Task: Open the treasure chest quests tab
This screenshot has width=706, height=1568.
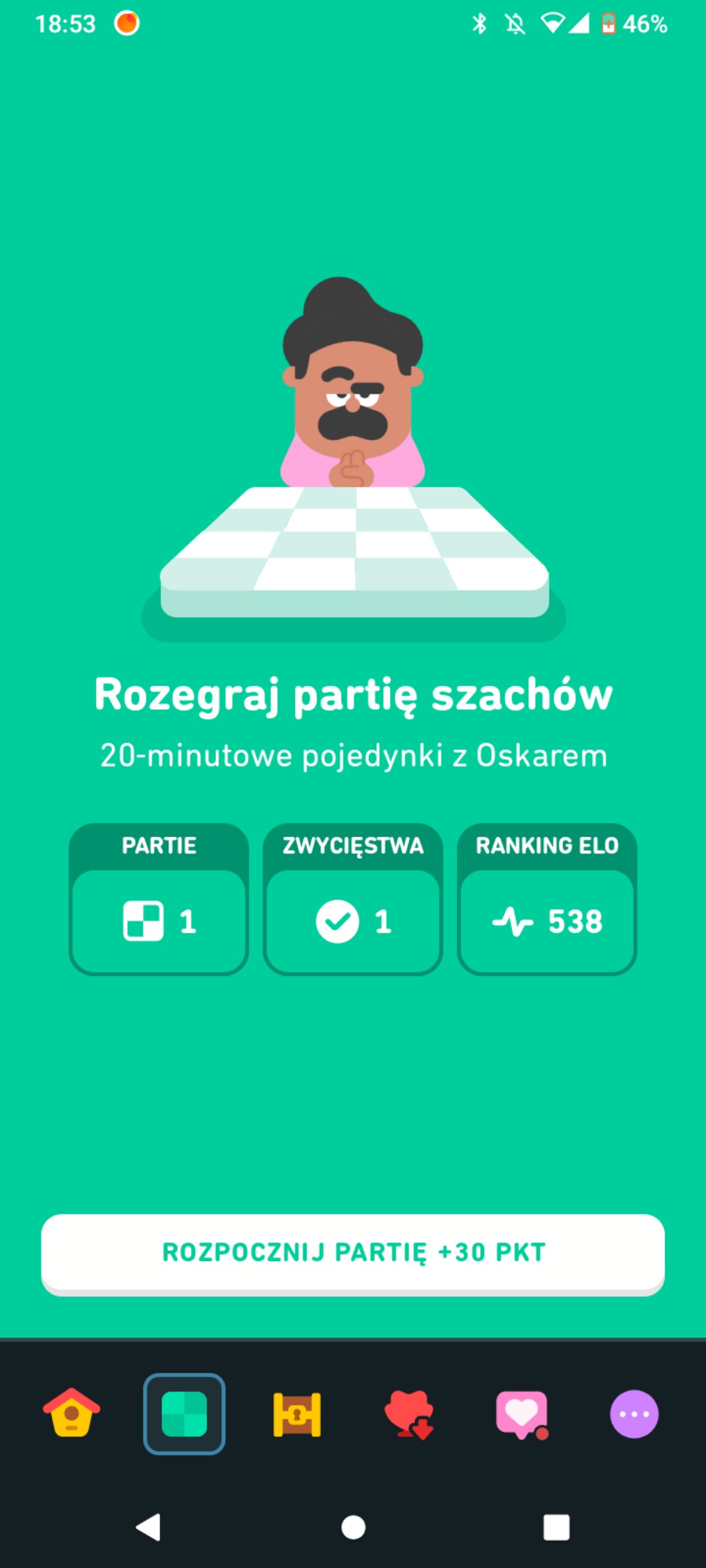Action: click(x=297, y=1414)
